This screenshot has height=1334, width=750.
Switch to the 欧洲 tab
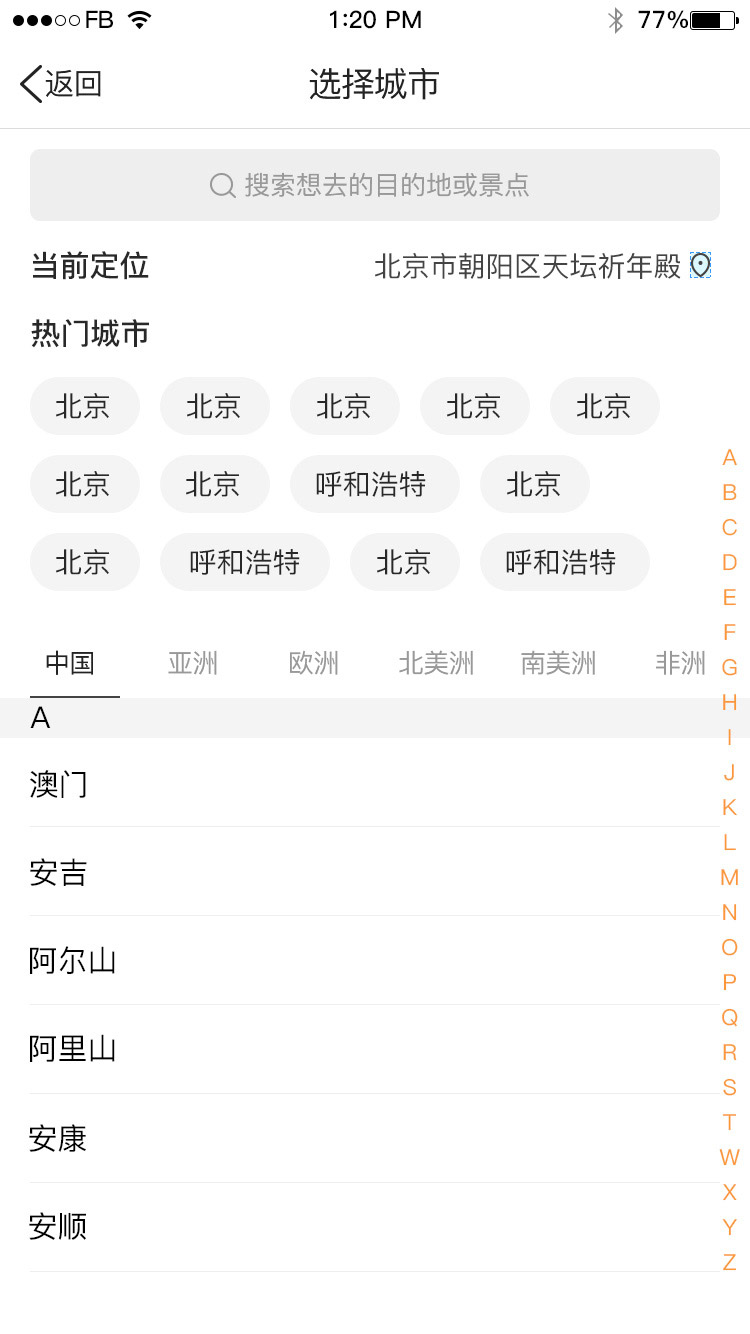pyautogui.click(x=314, y=663)
